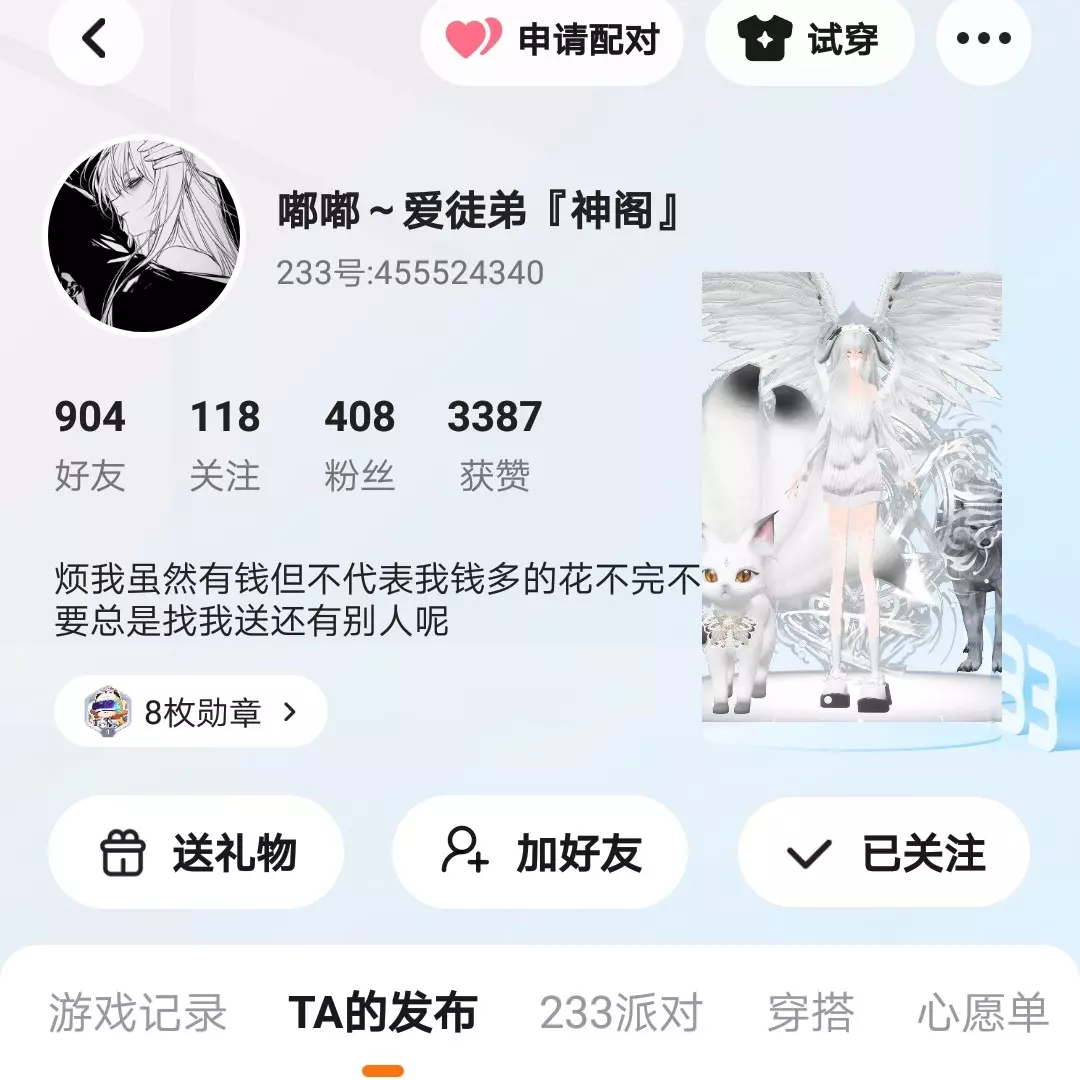Tap 送礼物 to send a gift
Screen dimensions: 1080x1080
197,853
